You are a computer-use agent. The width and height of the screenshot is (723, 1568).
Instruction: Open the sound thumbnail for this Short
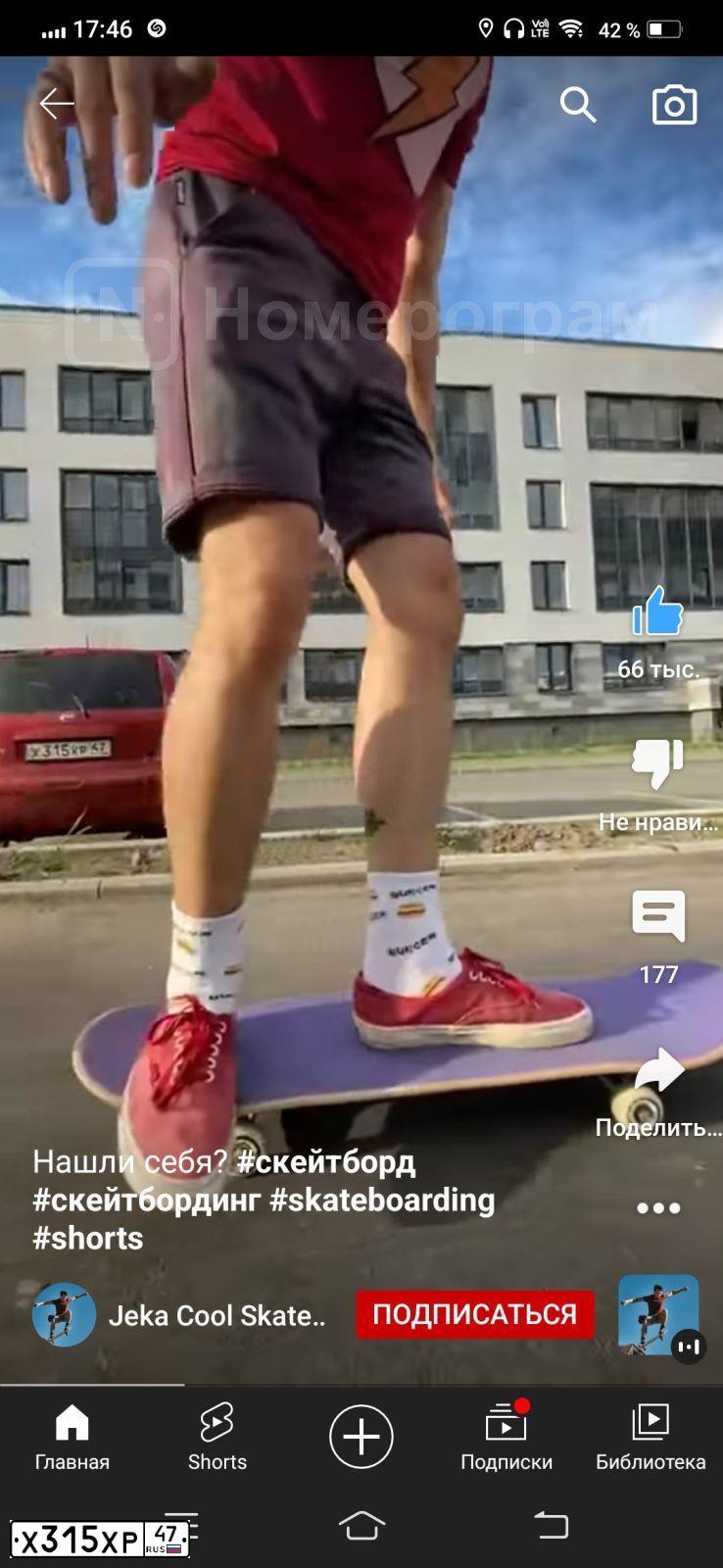pyautogui.click(x=658, y=1314)
